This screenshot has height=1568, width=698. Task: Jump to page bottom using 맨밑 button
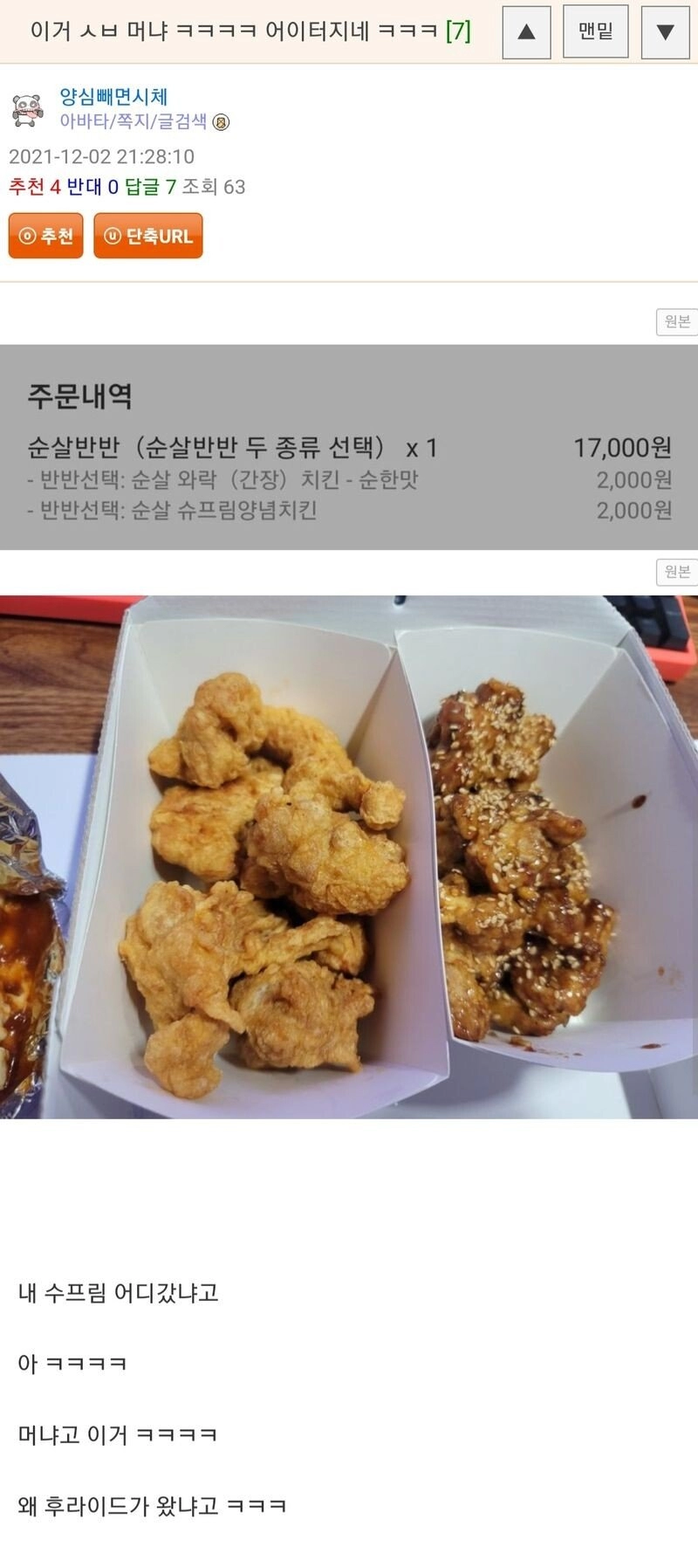pyautogui.click(x=595, y=31)
